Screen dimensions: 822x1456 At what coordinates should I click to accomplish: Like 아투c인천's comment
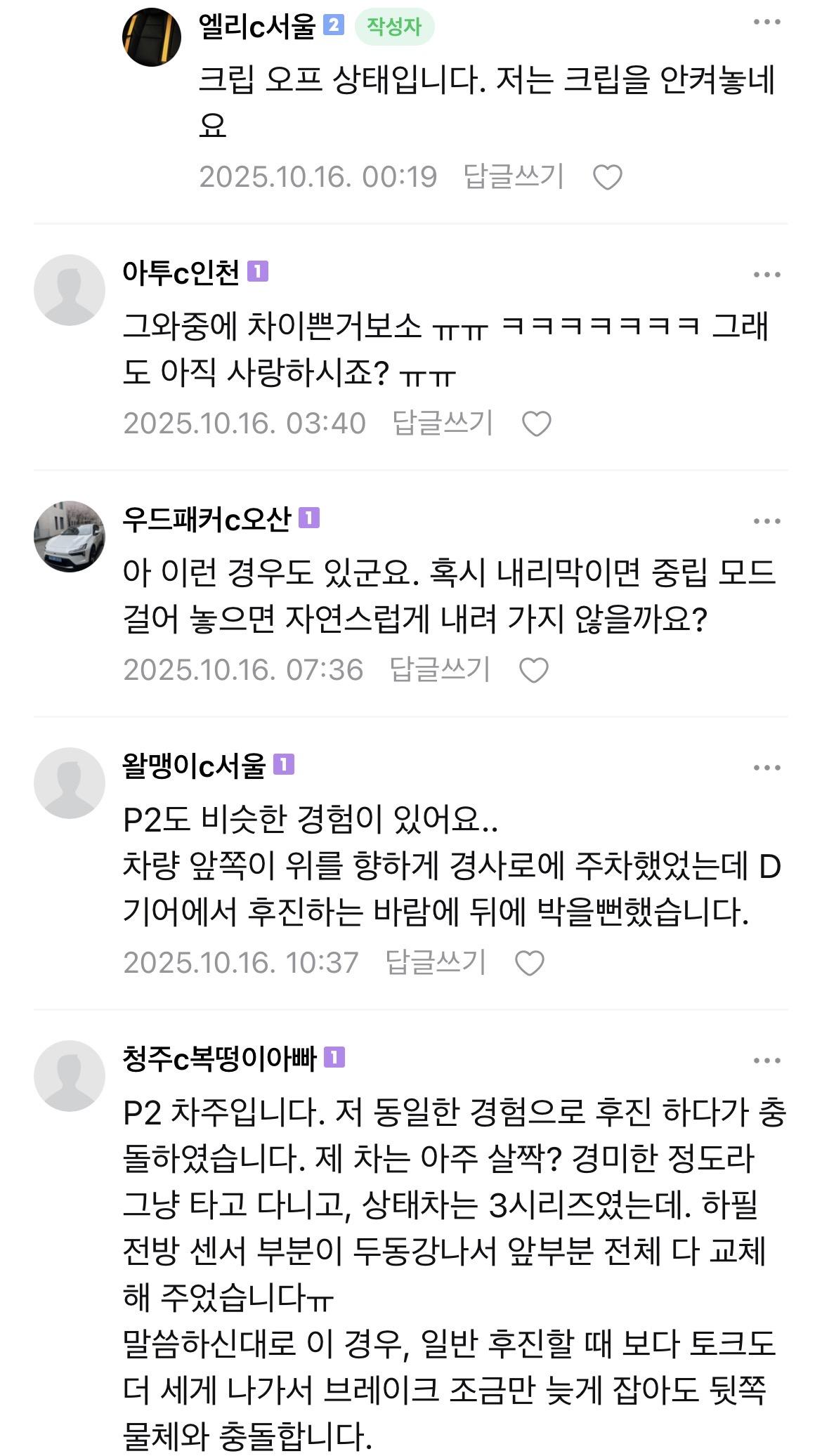pos(537,424)
